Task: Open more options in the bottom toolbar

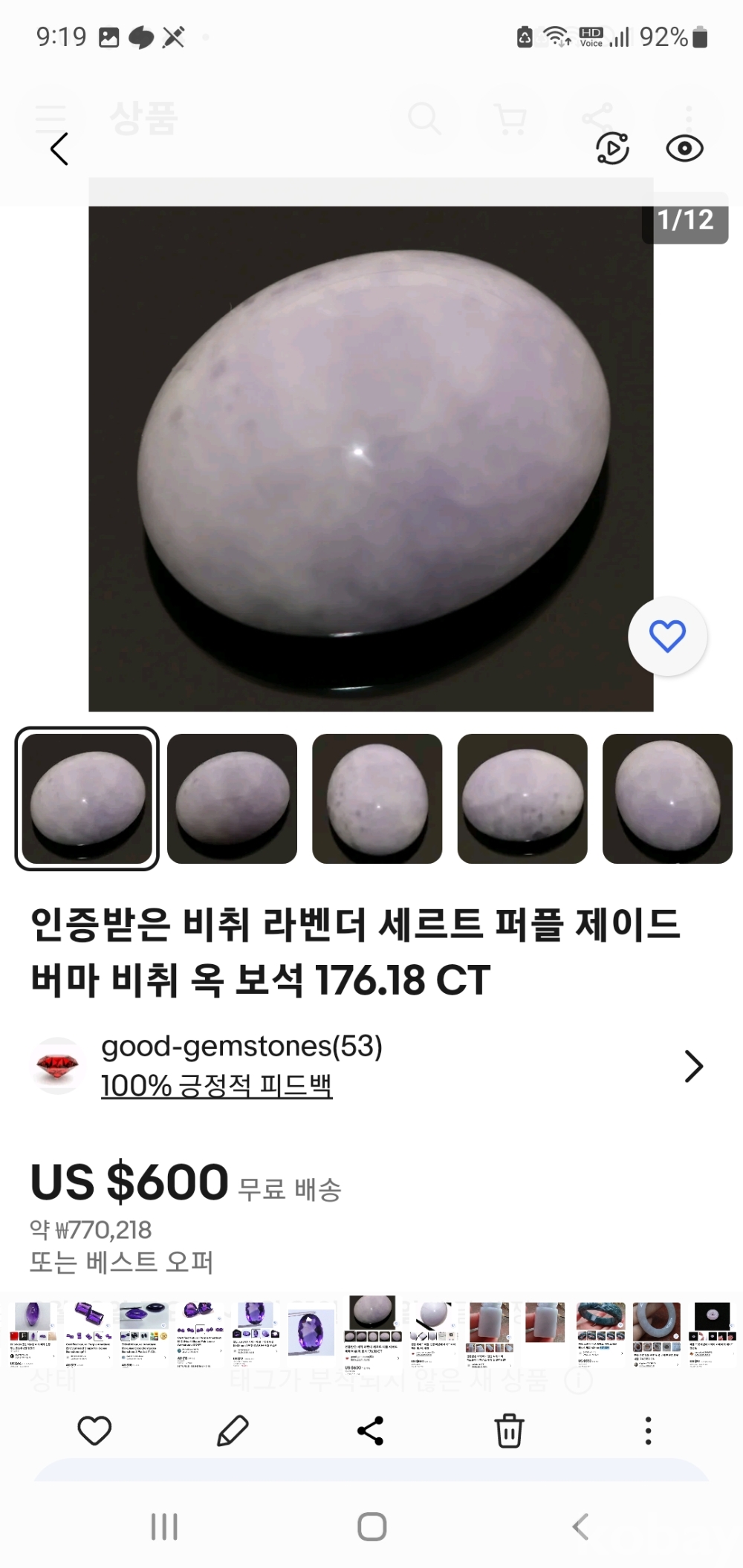Action: tap(648, 1430)
